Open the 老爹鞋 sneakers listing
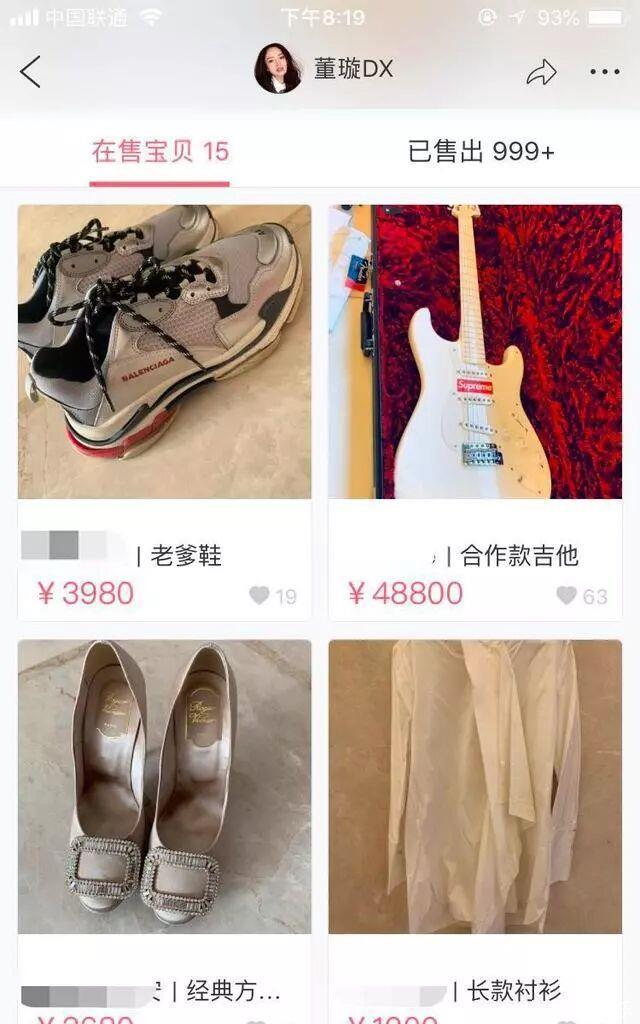This screenshot has height=1024, width=640. (x=164, y=352)
